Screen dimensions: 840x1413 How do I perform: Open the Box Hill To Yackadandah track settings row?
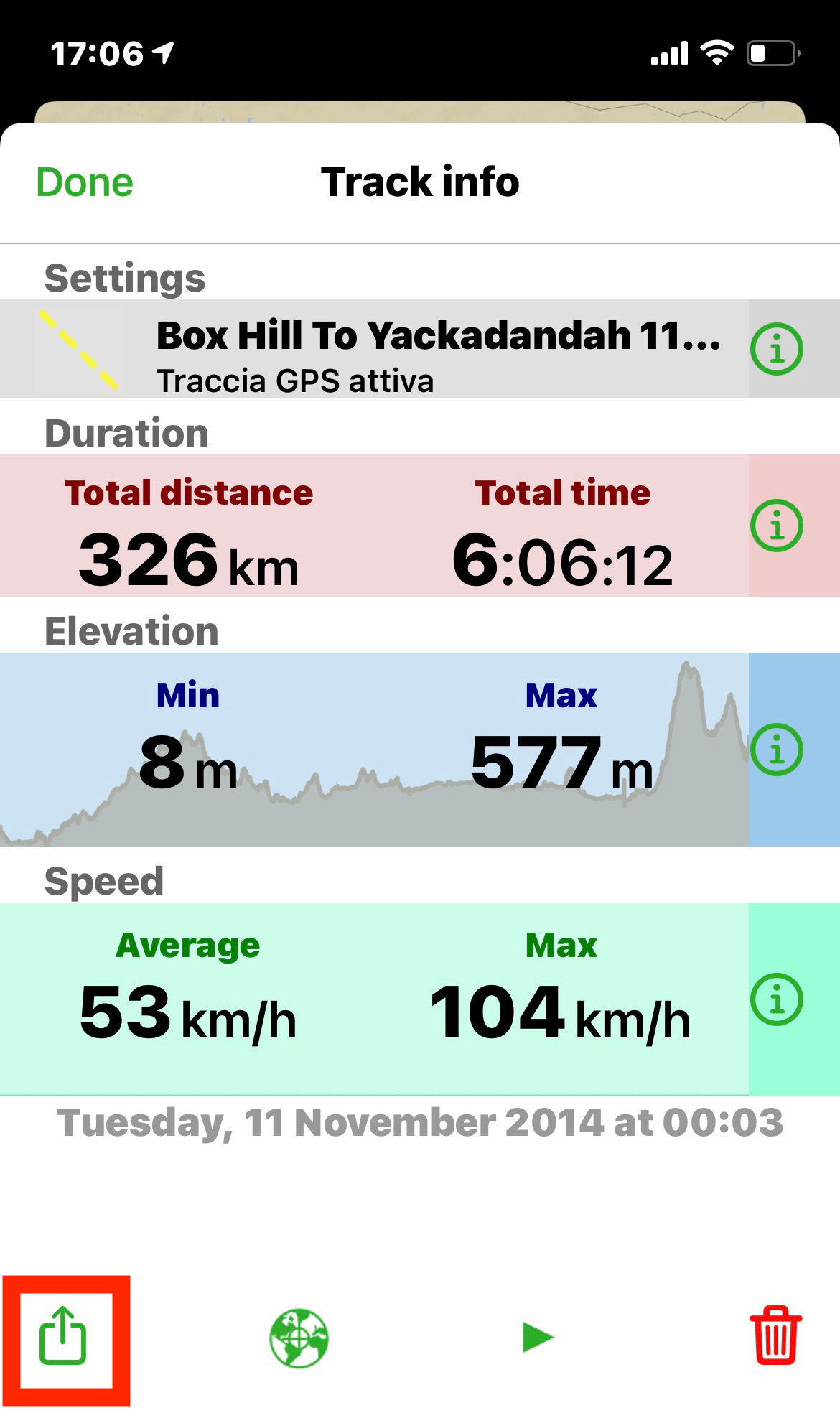[374, 349]
